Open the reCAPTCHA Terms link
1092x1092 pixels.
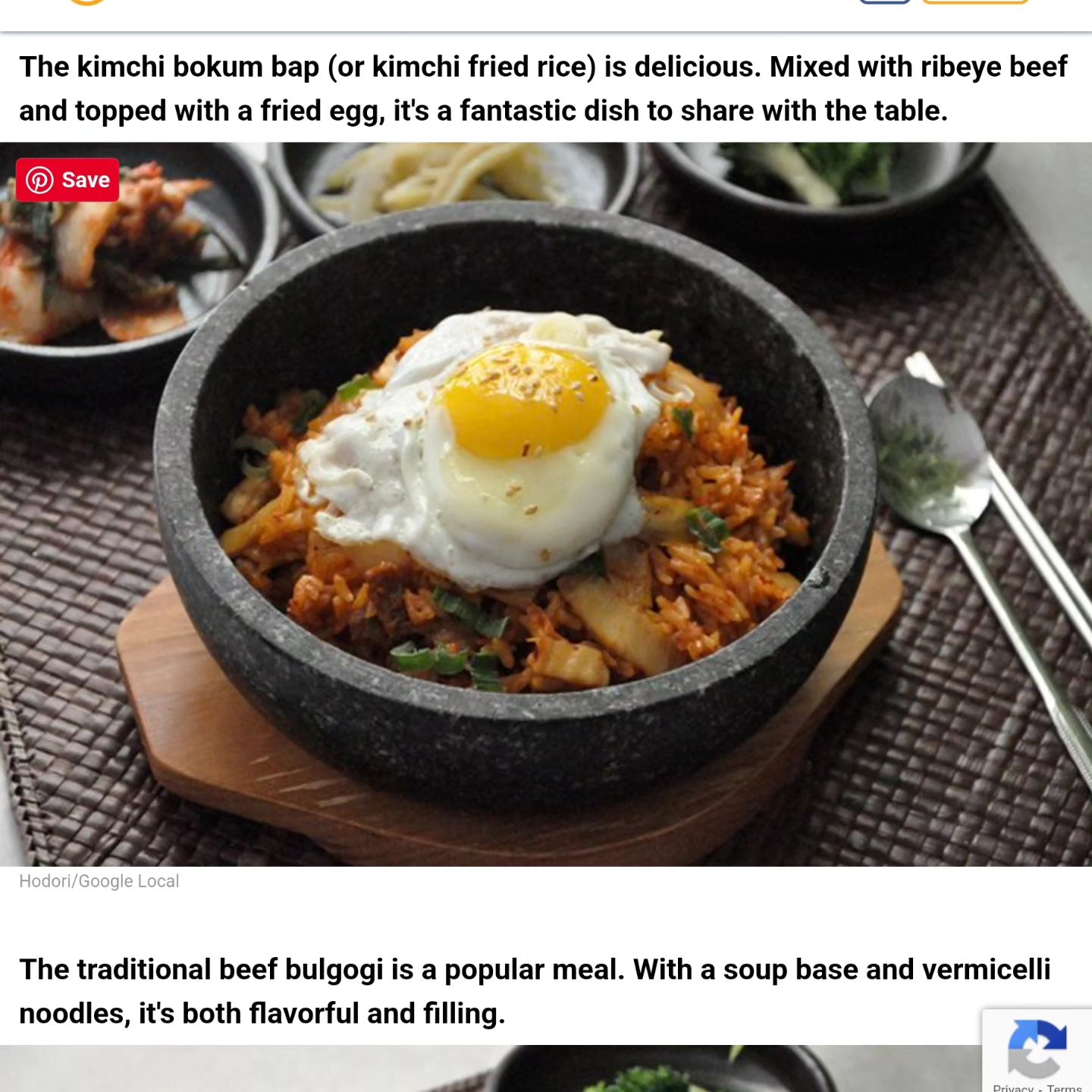[x=1064, y=1087]
